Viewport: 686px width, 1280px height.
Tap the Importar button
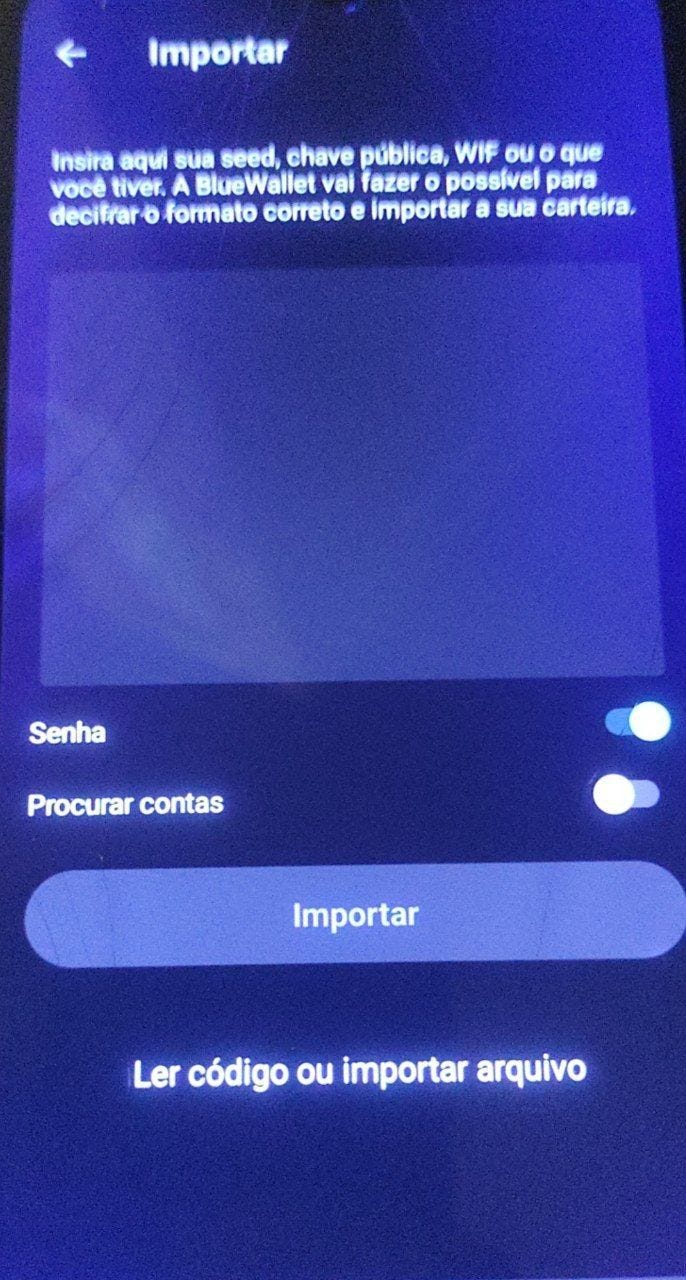pyautogui.click(x=354, y=914)
